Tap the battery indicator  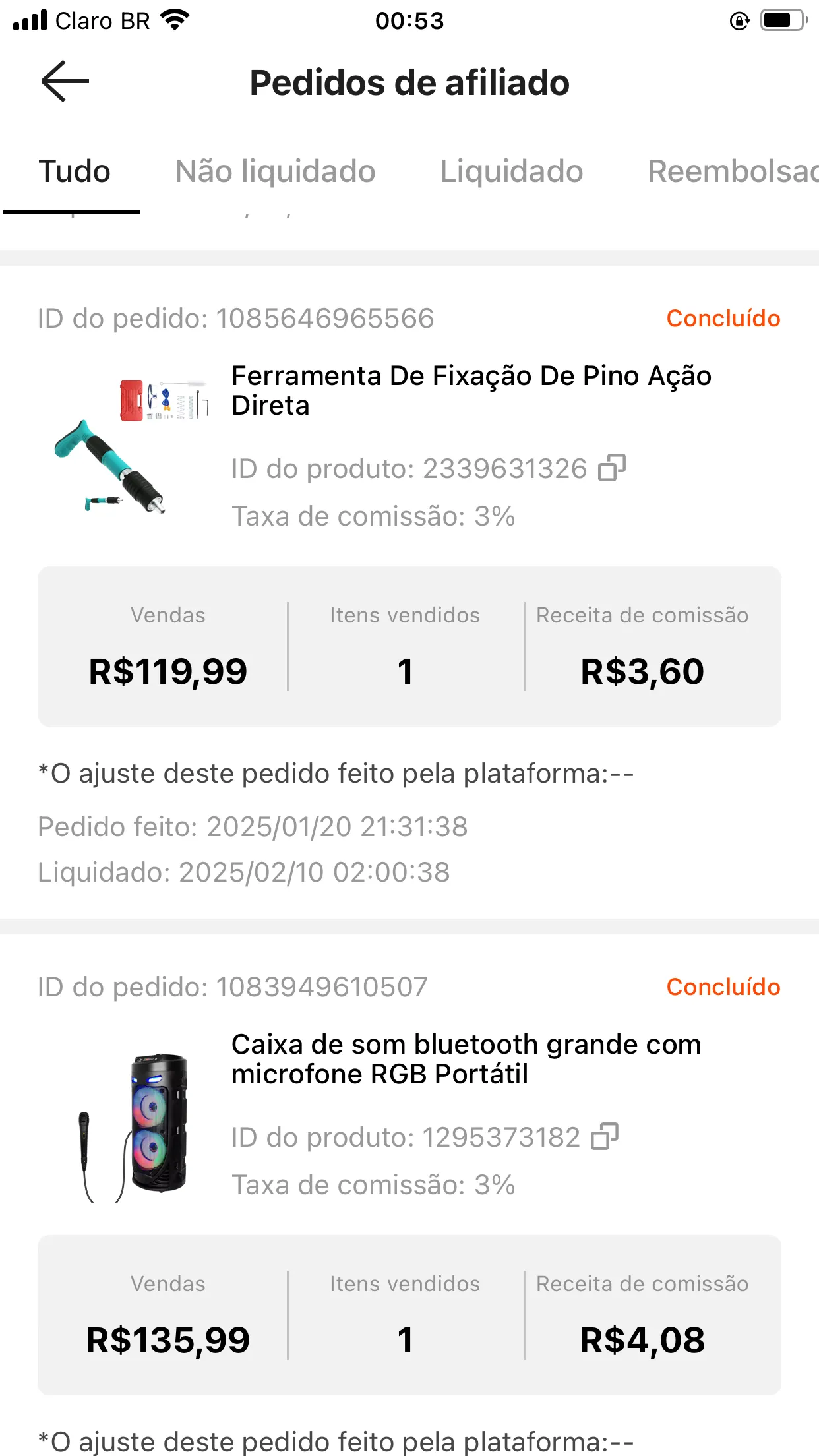(x=781, y=20)
